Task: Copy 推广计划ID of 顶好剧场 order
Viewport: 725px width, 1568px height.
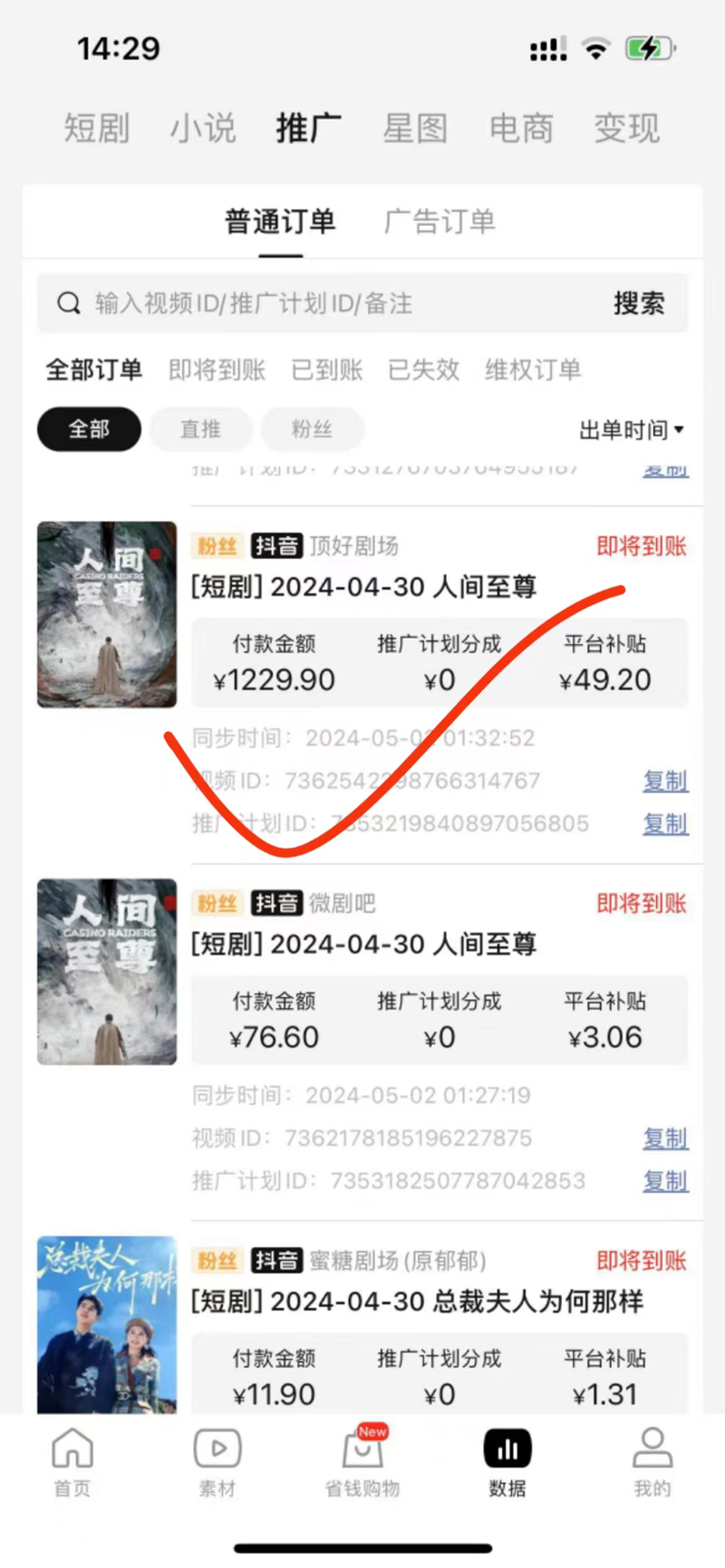Action: click(665, 823)
